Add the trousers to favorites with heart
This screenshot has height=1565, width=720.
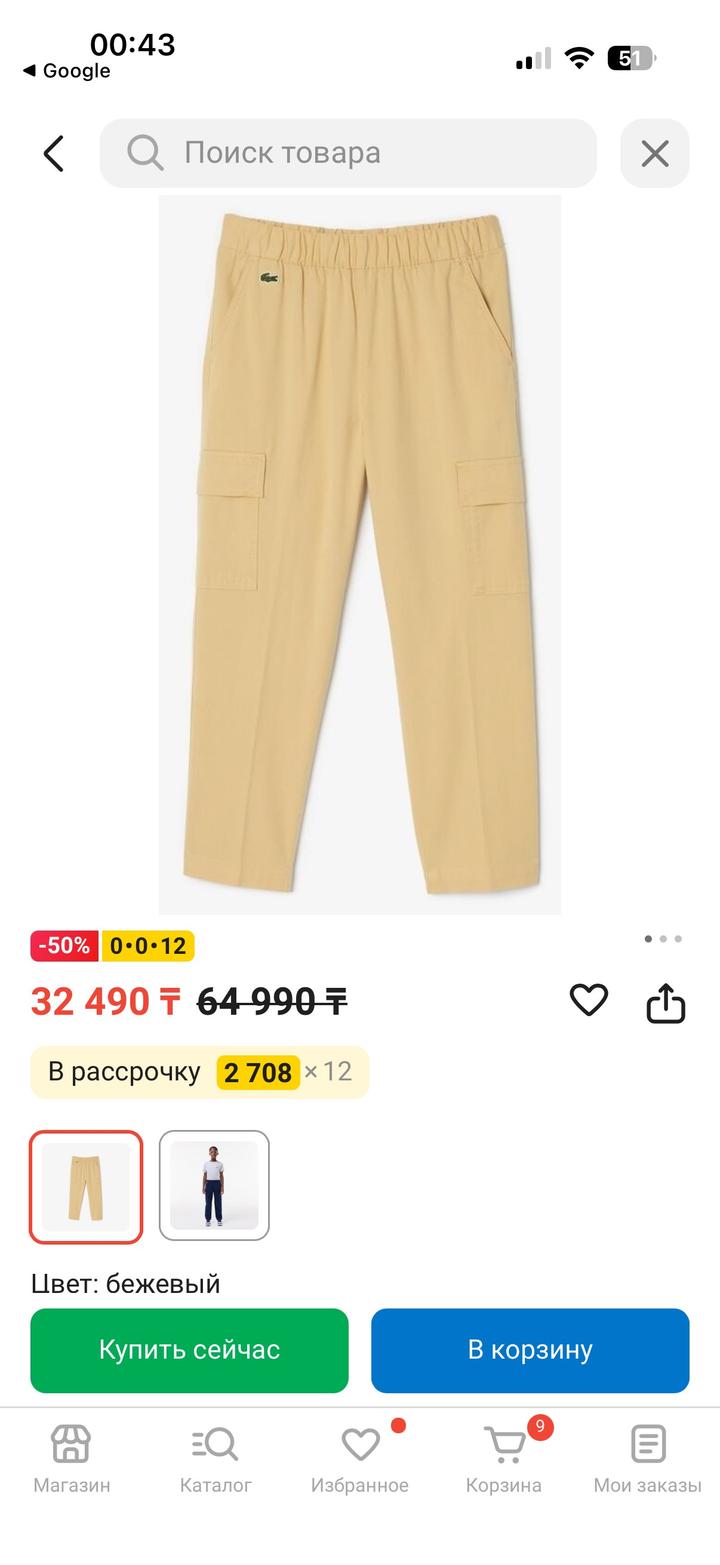pos(588,1000)
